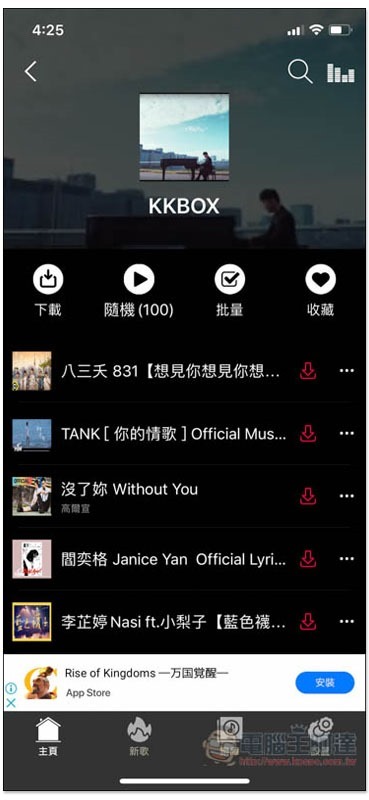
Task: Open more options for 沒了妳 Without You
Action: (x=347, y=496)
